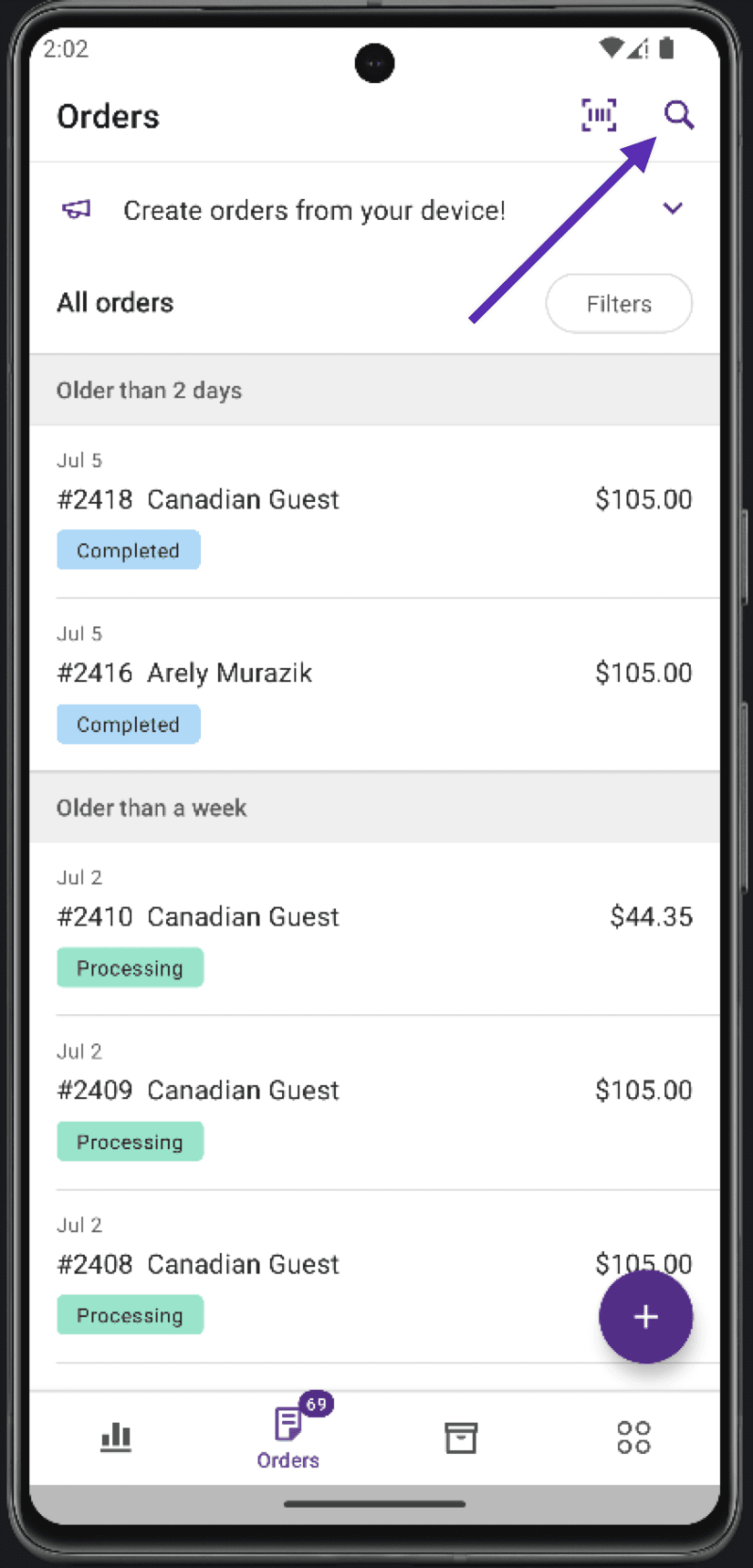Open order #2416 Arely Murazik
This screenshot has width=753, height=1568.
[x=375, y=685]
